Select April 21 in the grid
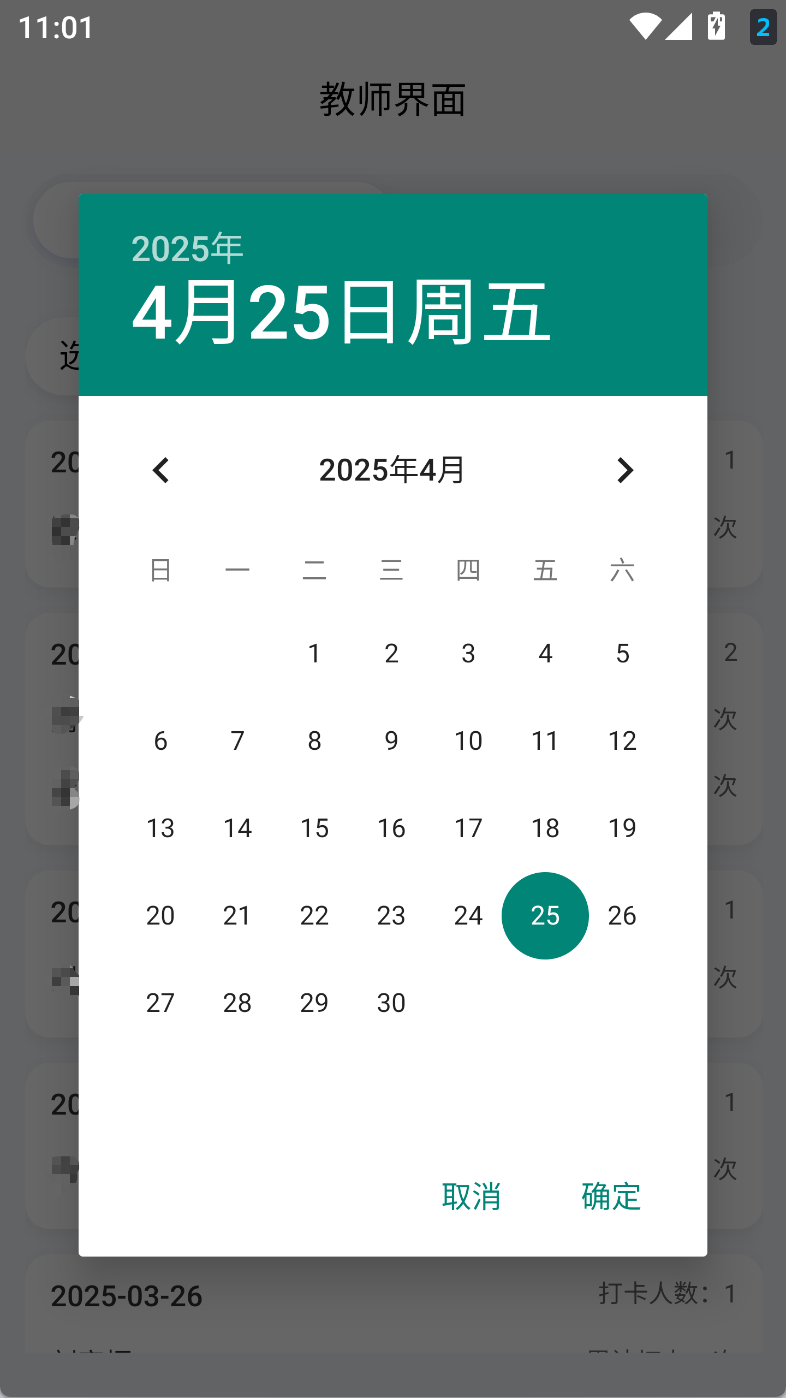The image size is (786, 1398). tap(237, 916)
